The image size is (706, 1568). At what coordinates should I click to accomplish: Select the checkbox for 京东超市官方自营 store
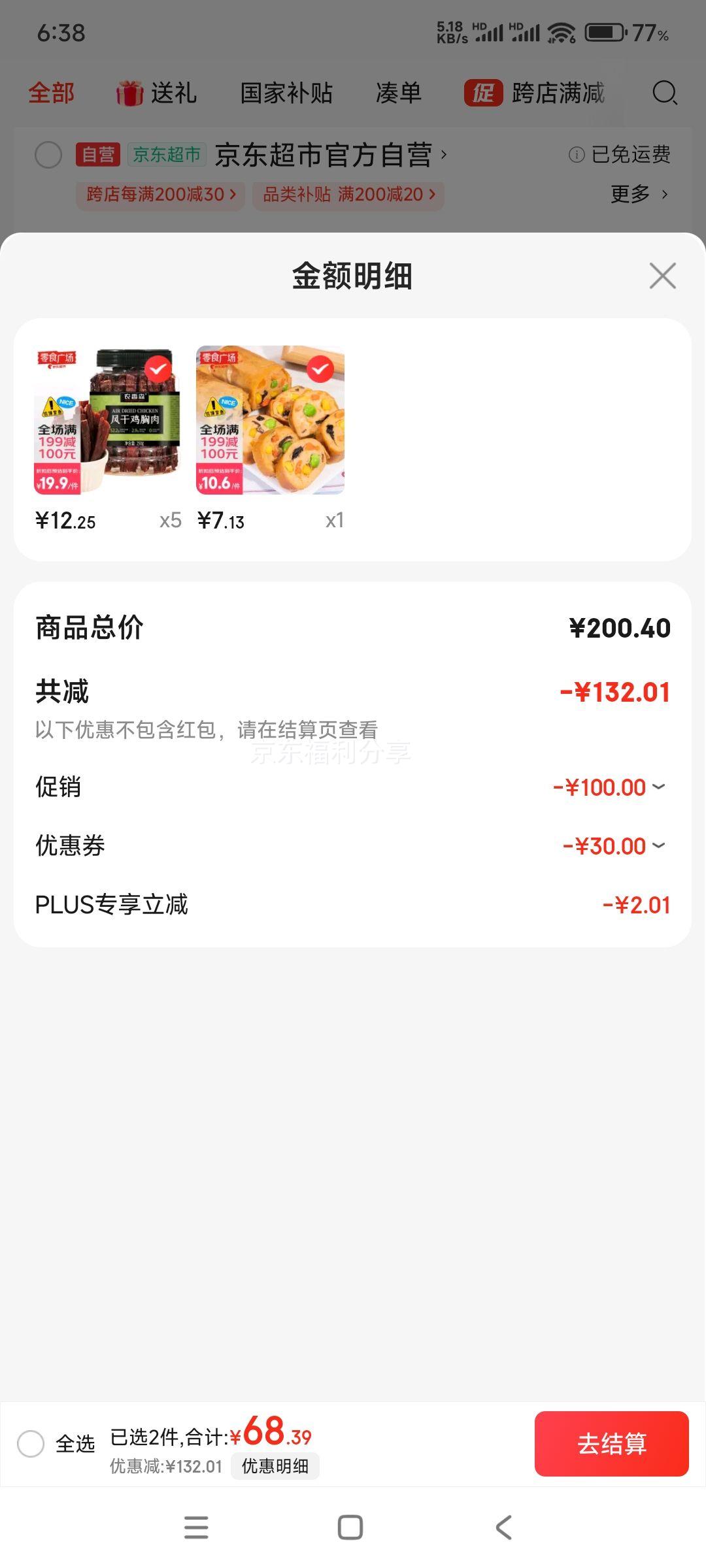(48, 155)
